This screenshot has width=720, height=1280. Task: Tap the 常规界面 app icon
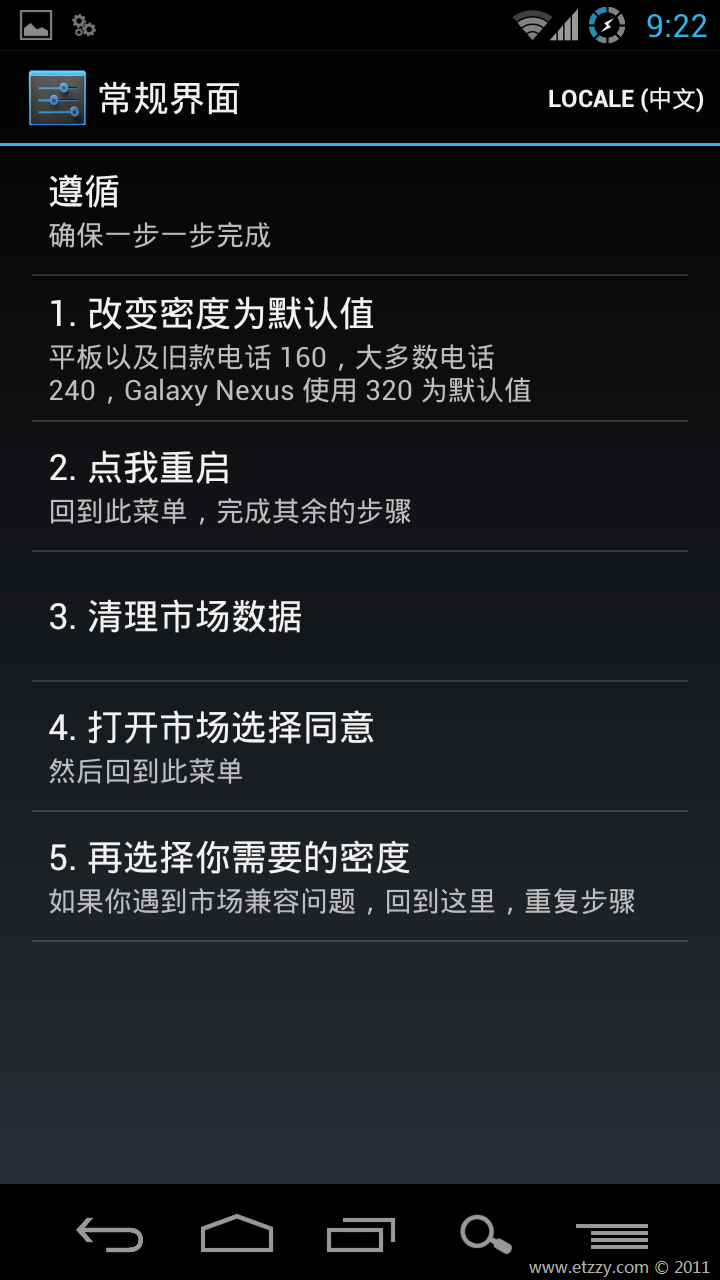tap(57, 98)
